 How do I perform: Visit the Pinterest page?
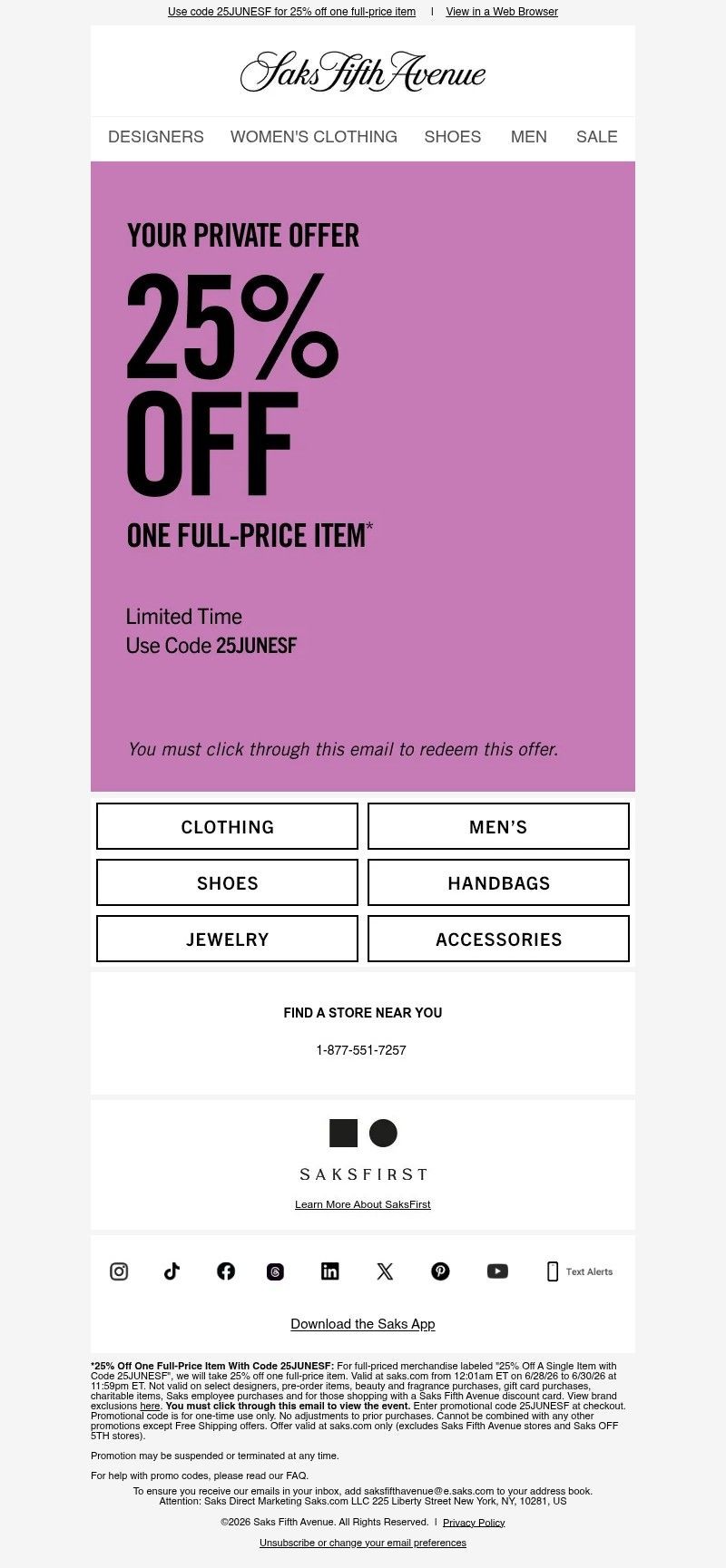coord(440,1271)
